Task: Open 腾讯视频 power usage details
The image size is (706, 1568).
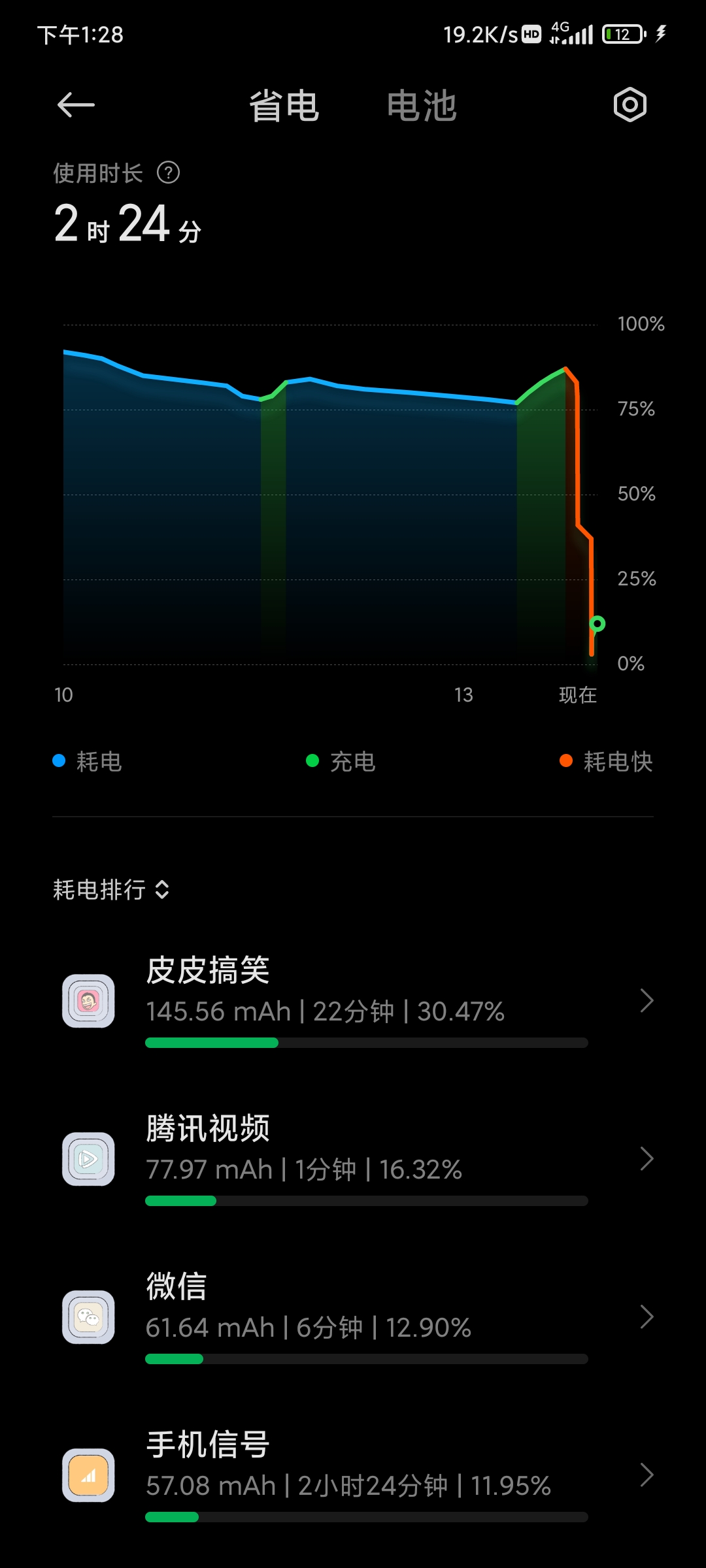Action: point(353,1158)
